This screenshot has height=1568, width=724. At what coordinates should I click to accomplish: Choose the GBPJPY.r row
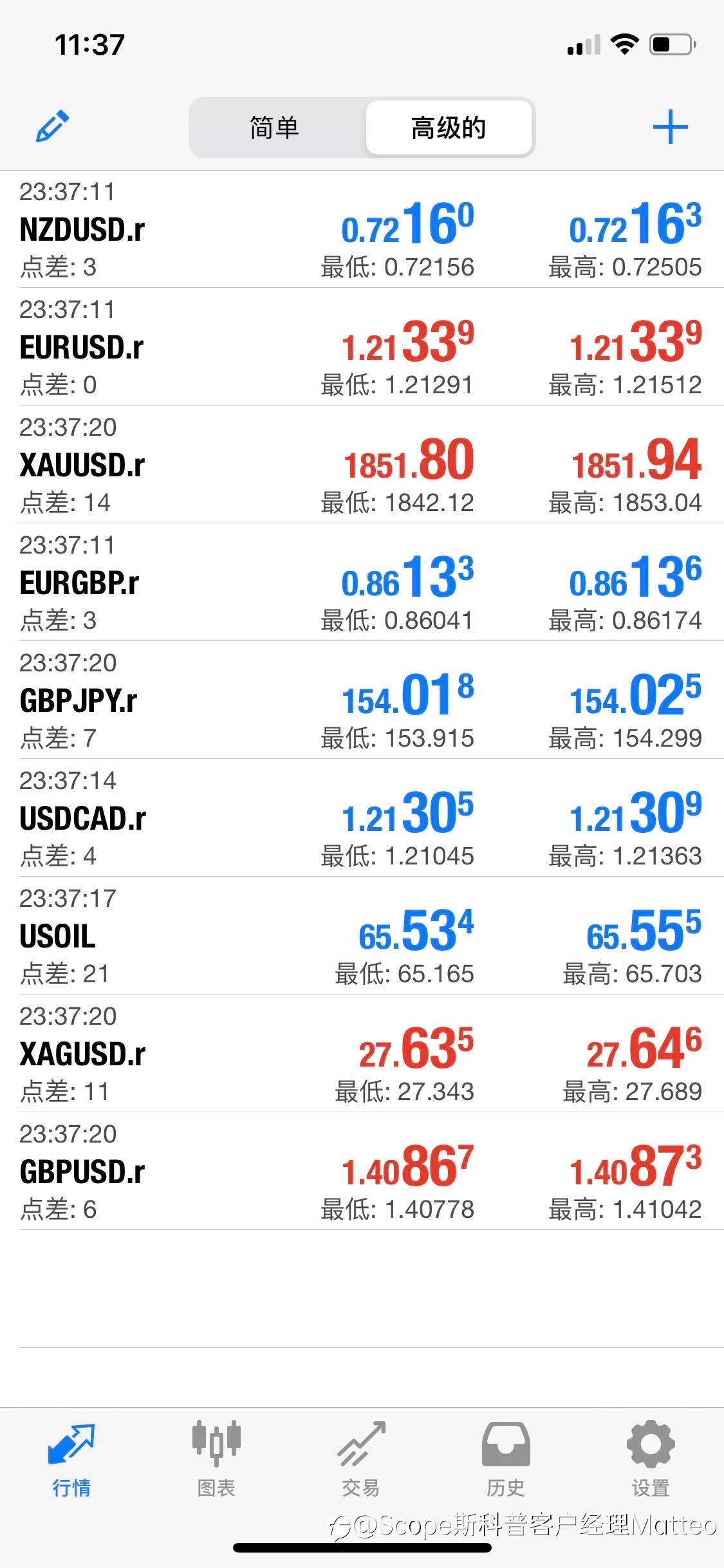(x=362, y=700)
